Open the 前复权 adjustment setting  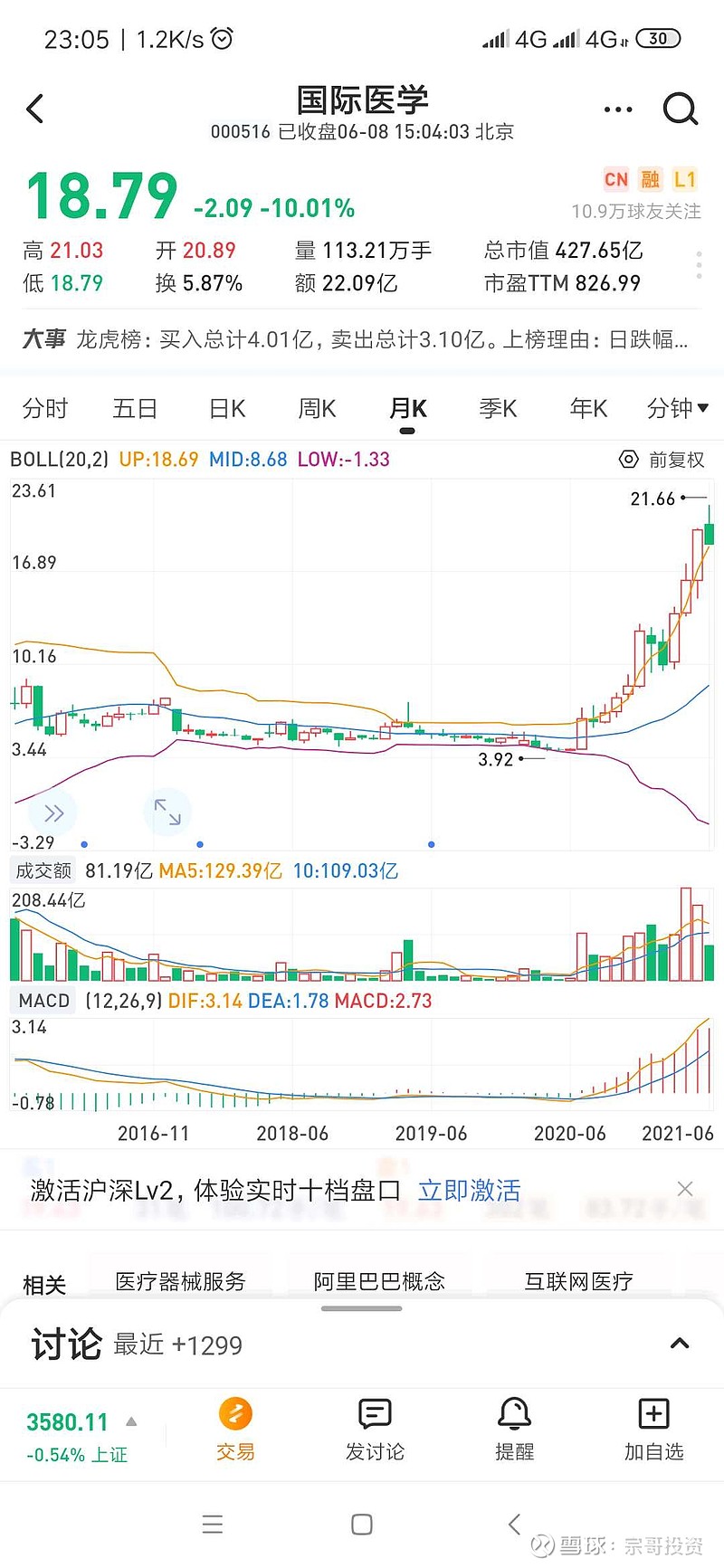coord(662,460)
